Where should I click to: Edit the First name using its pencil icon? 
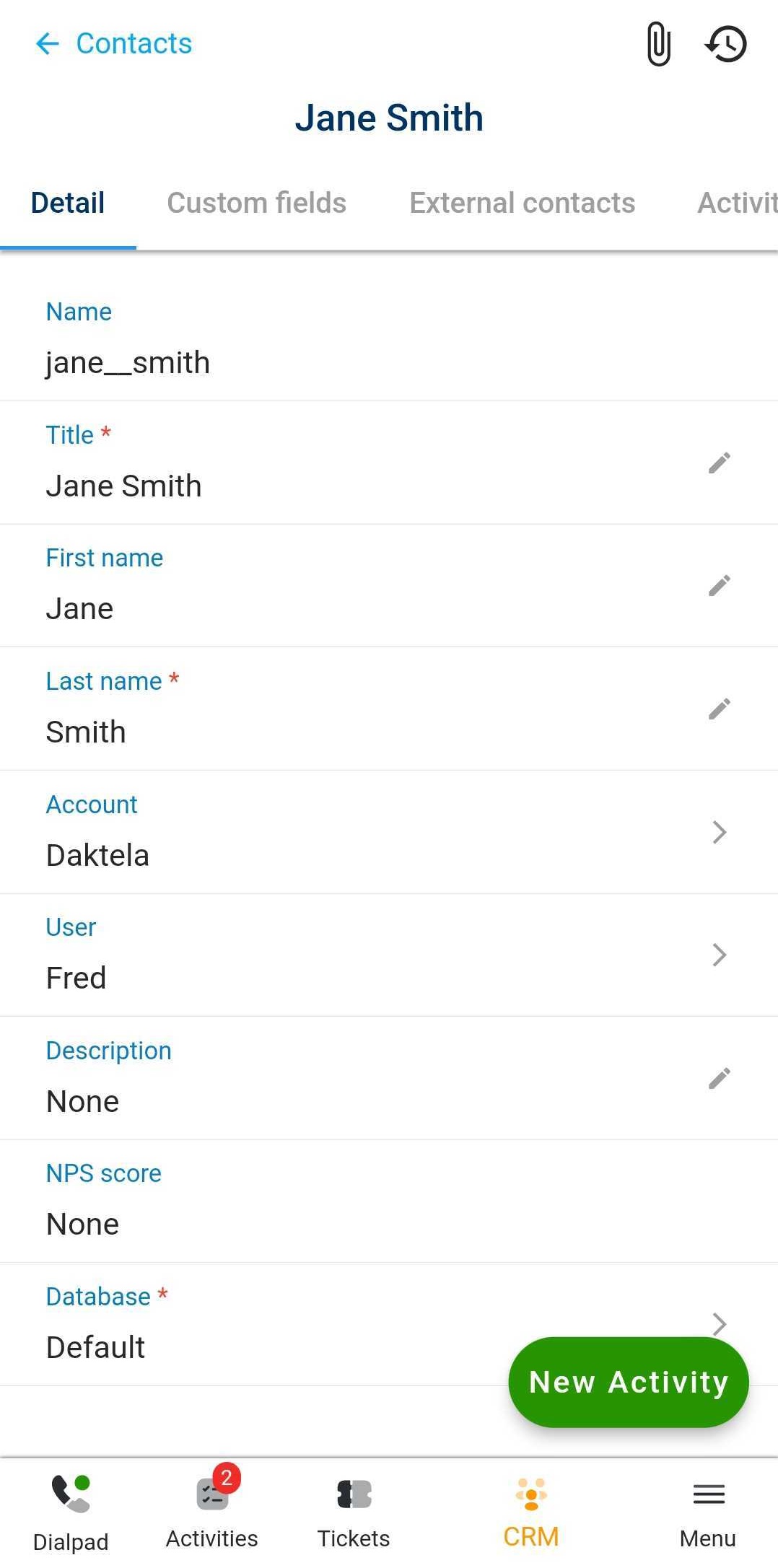tap(719, 585)
